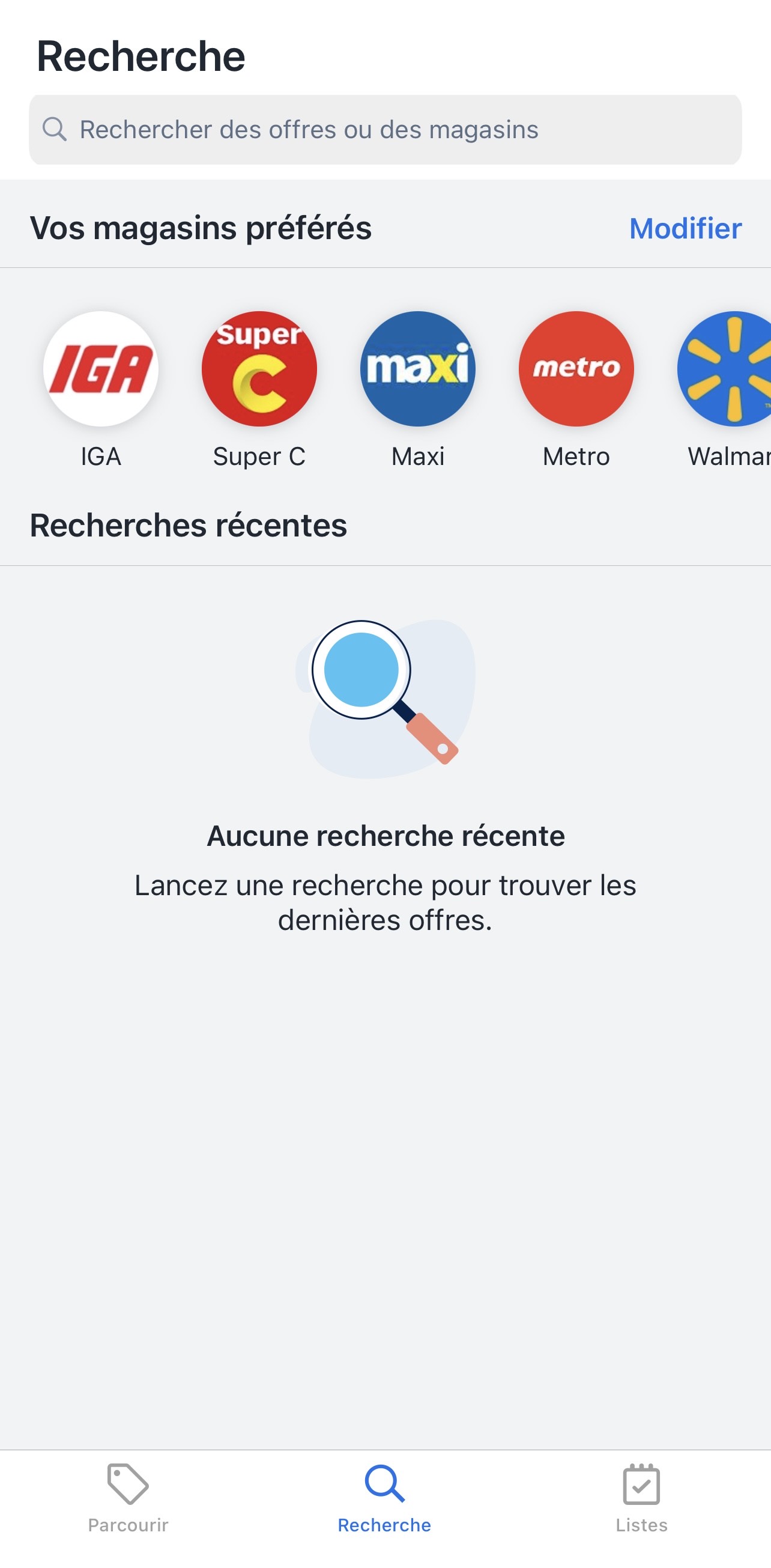Image resolution: width=771 pixels, height=1568 pixels.
Task: Open the IGA store
Action: pyautogui.click(x=101, y=369)
